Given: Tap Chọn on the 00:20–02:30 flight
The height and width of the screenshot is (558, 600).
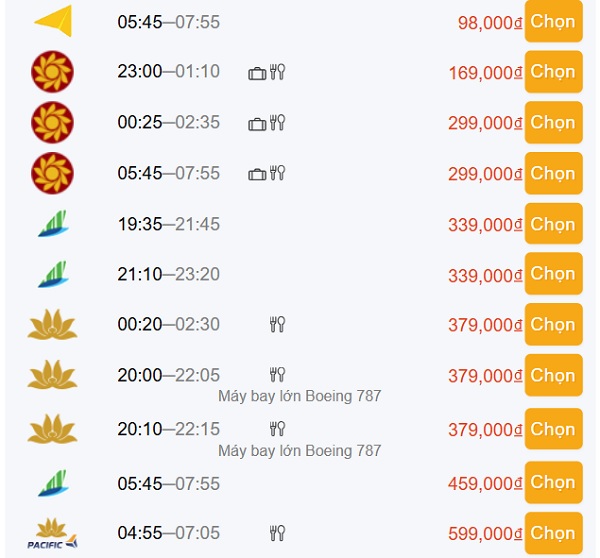Looking at the screenshot, I should 553,325.
